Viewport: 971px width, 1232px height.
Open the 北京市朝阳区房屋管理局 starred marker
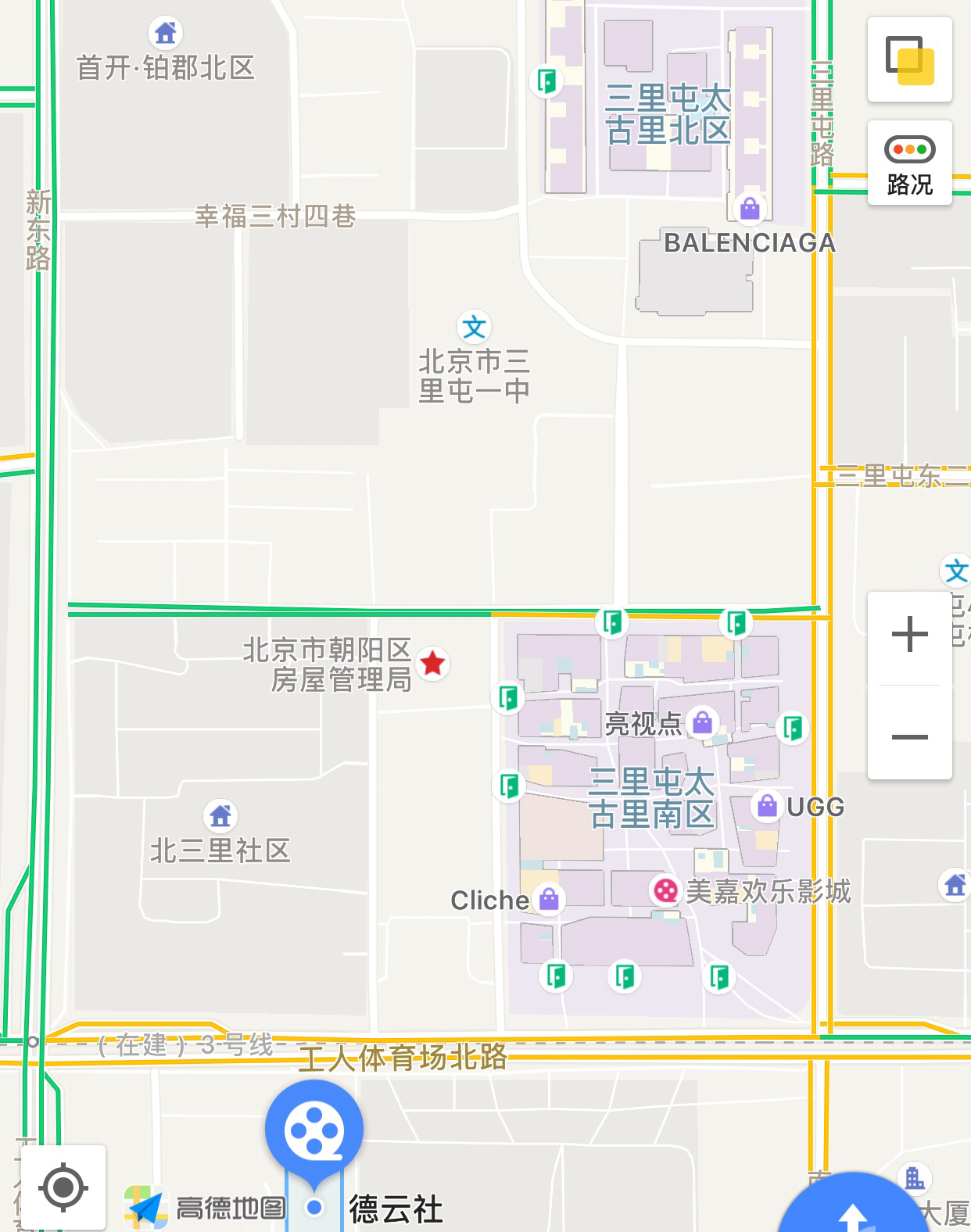pos(432,664)
